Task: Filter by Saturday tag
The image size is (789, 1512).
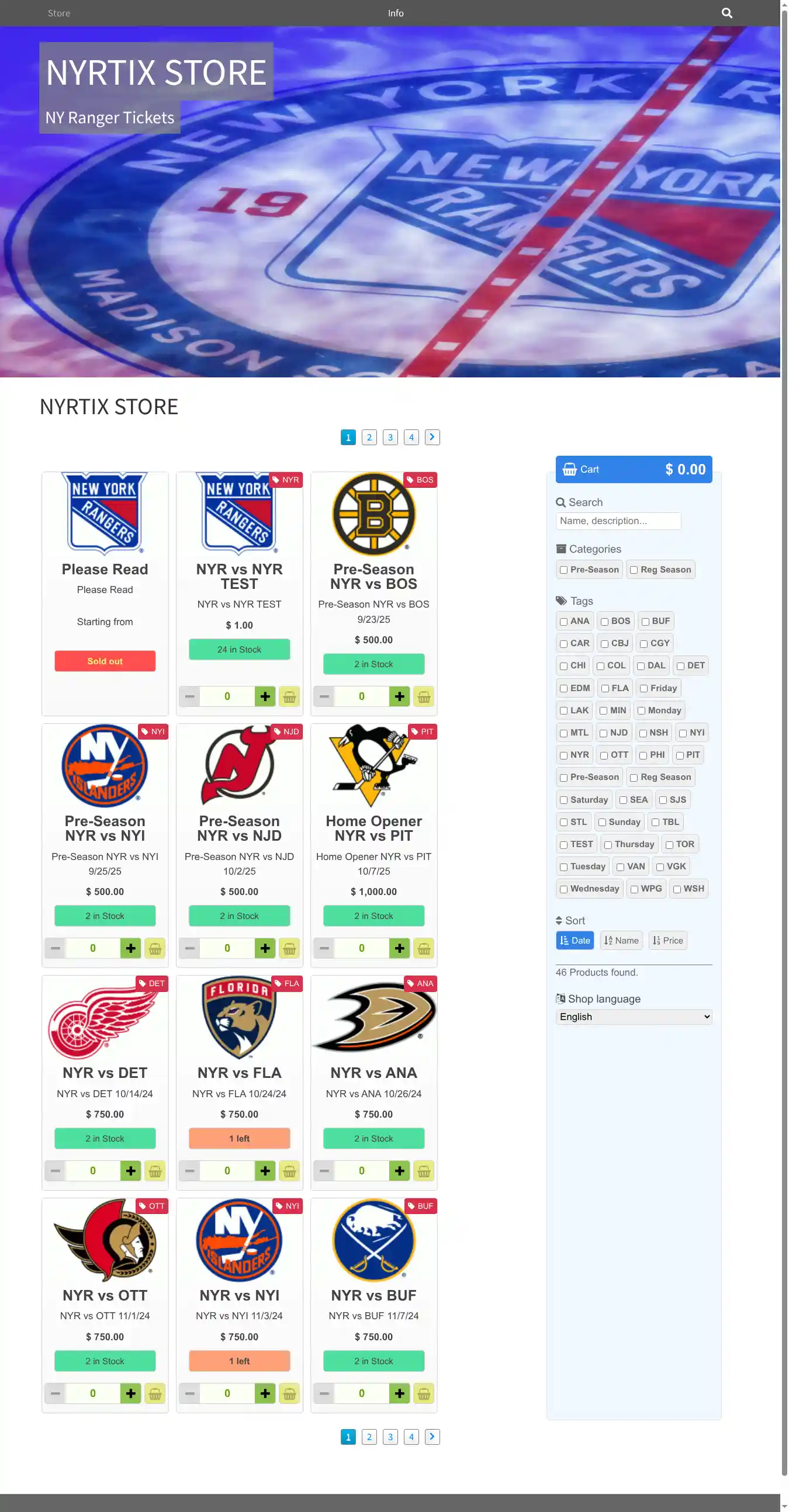Action: click(563, 800)
